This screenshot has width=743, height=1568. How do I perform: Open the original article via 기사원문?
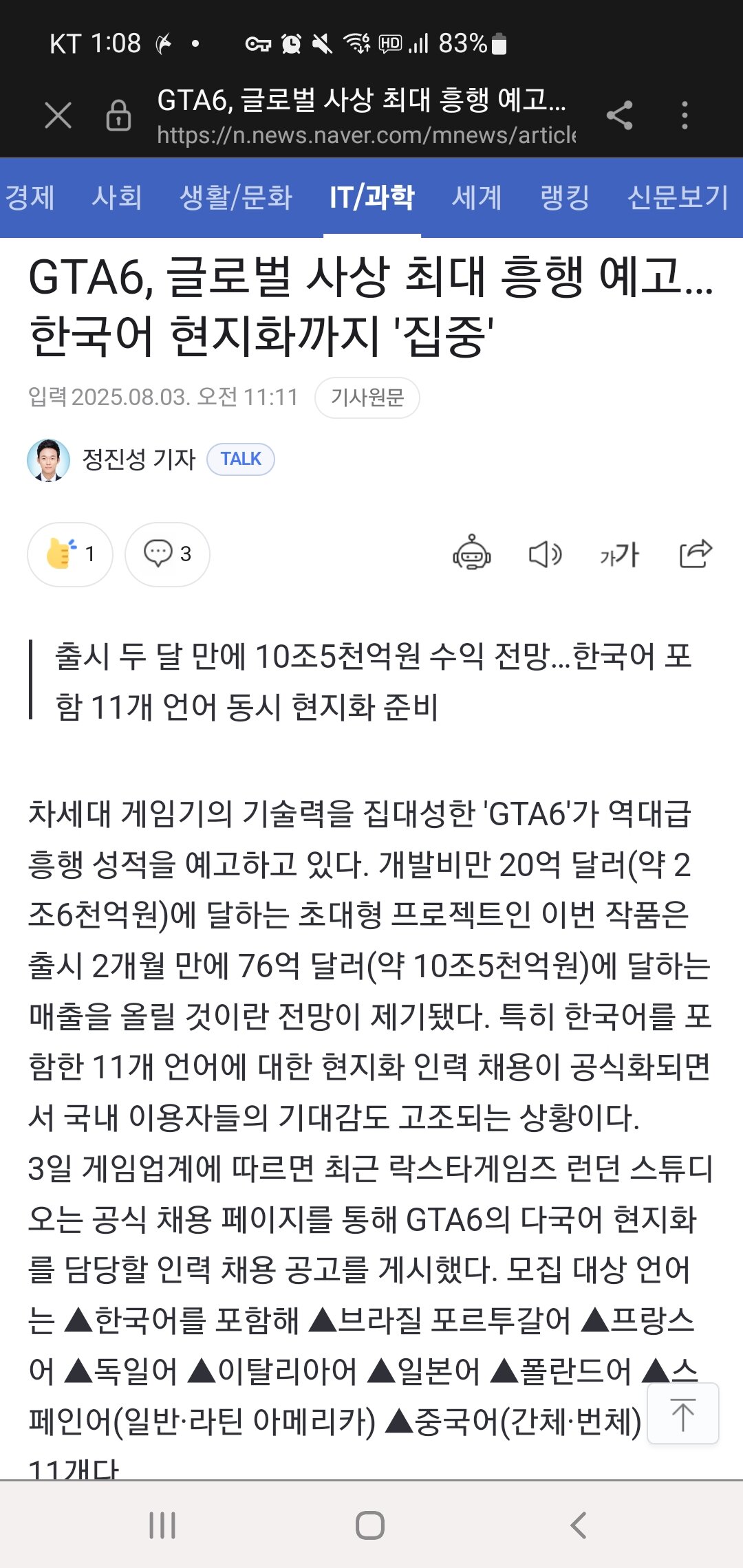[x=367, y=398]
